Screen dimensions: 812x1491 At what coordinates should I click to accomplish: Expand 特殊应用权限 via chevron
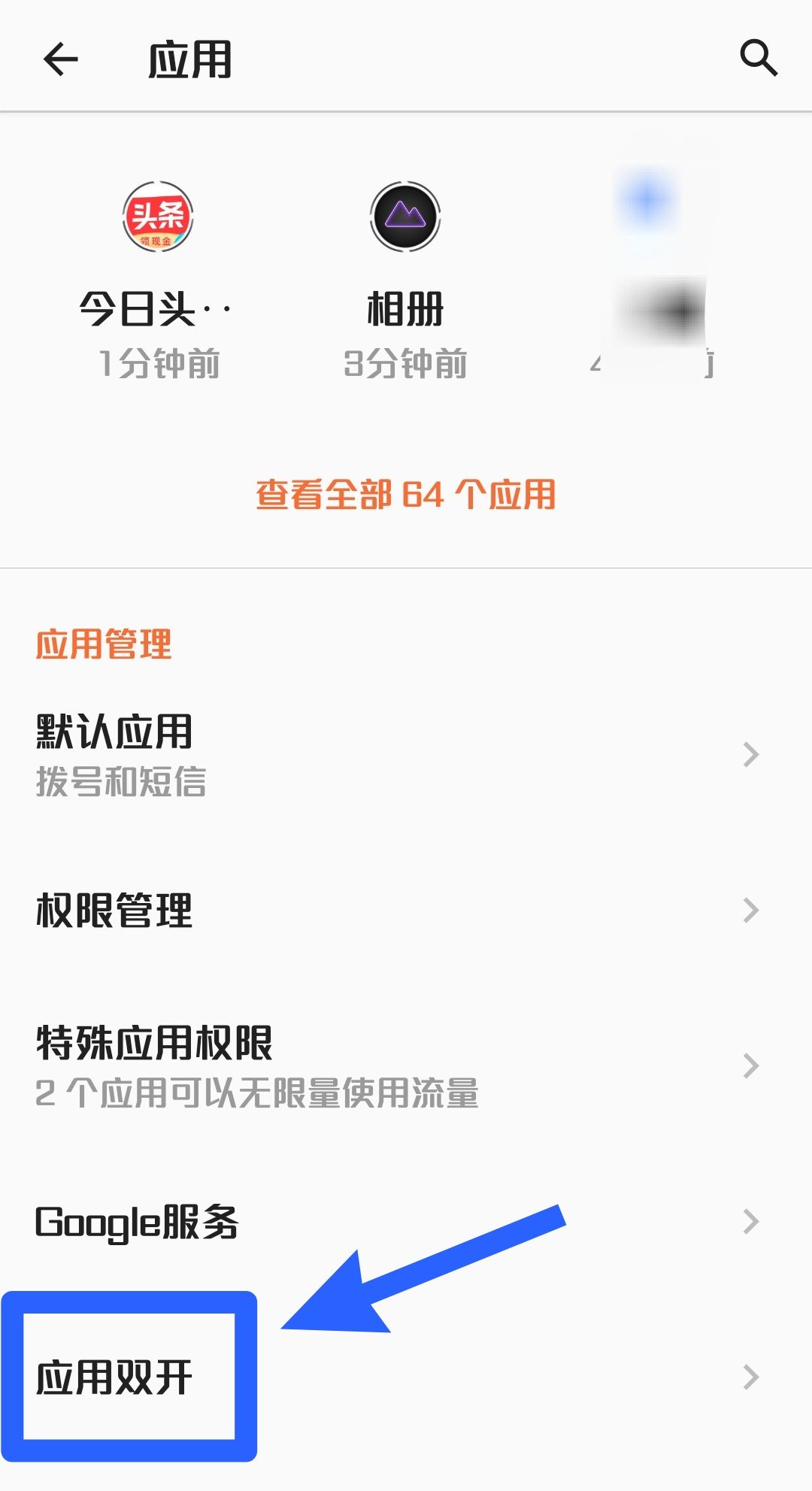point(750,1064)
